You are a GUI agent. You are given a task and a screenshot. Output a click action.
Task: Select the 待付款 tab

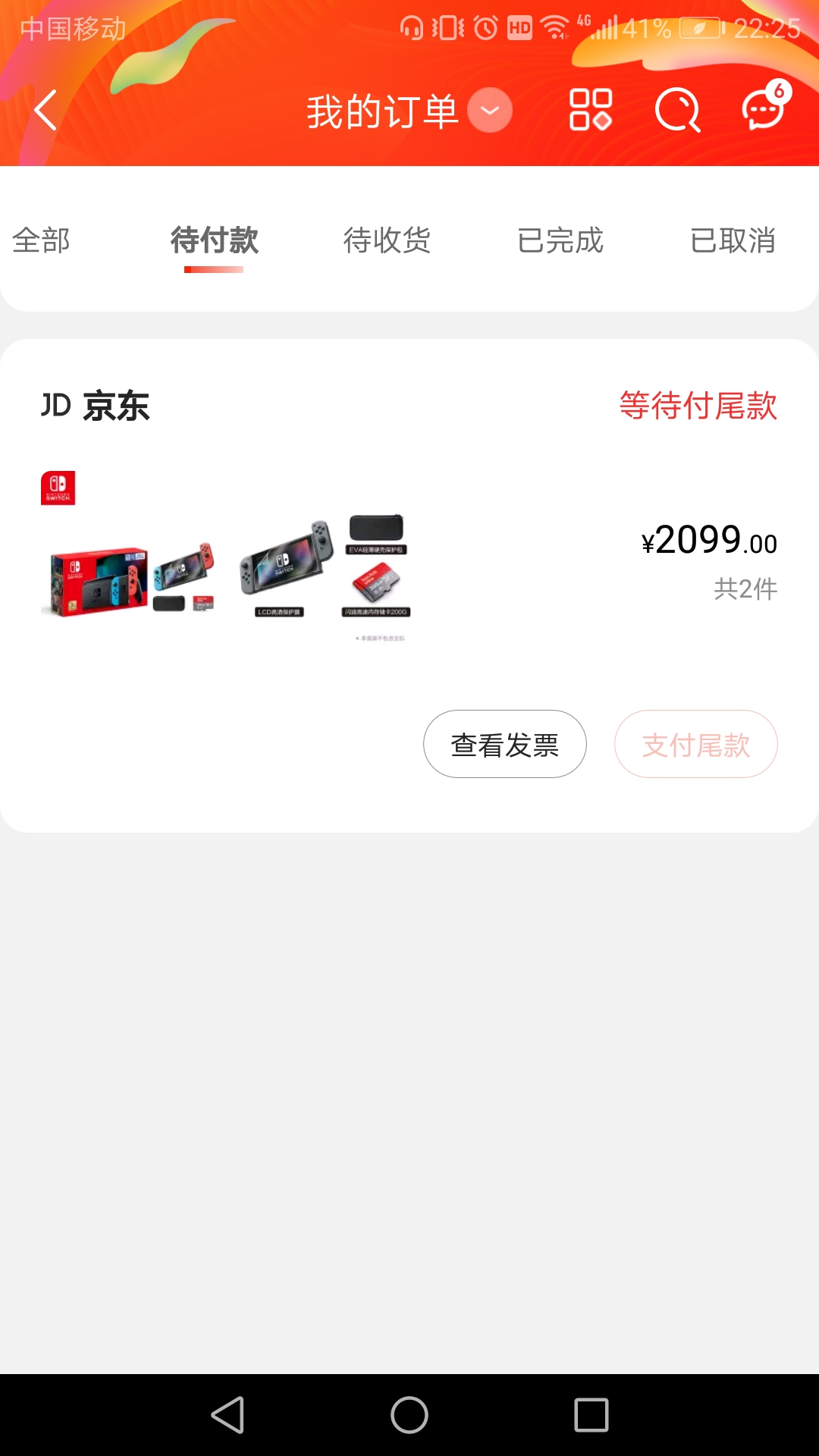coord(214,241)
